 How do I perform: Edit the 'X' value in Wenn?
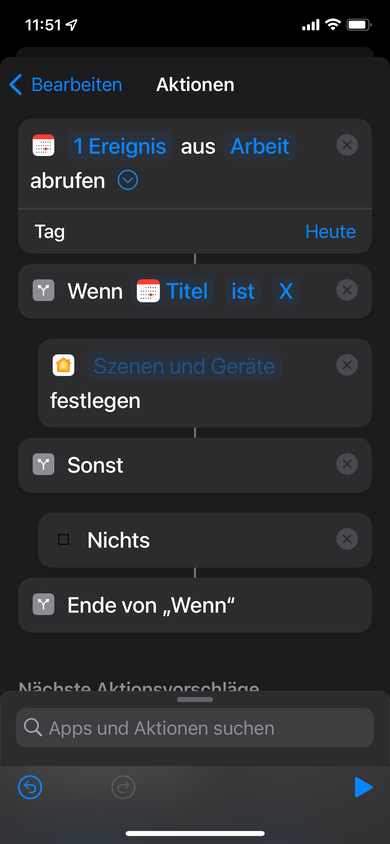(x=286, y=291)
